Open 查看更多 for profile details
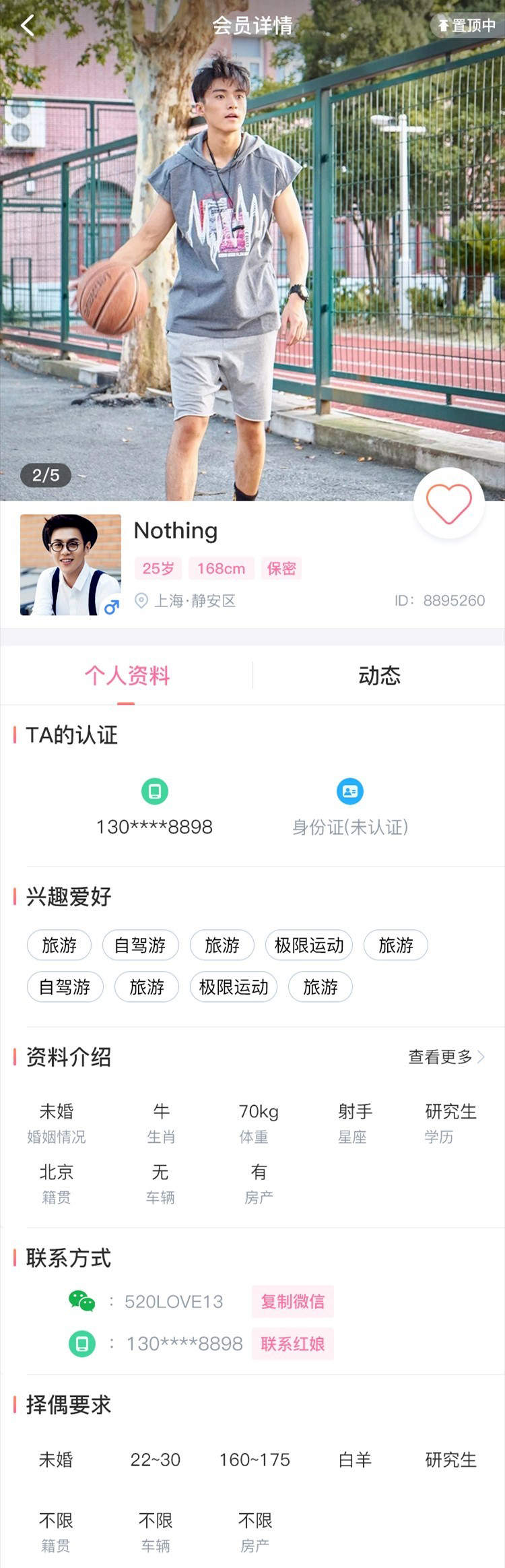Screen dimensions: 505x1568 pos(446,1057)
